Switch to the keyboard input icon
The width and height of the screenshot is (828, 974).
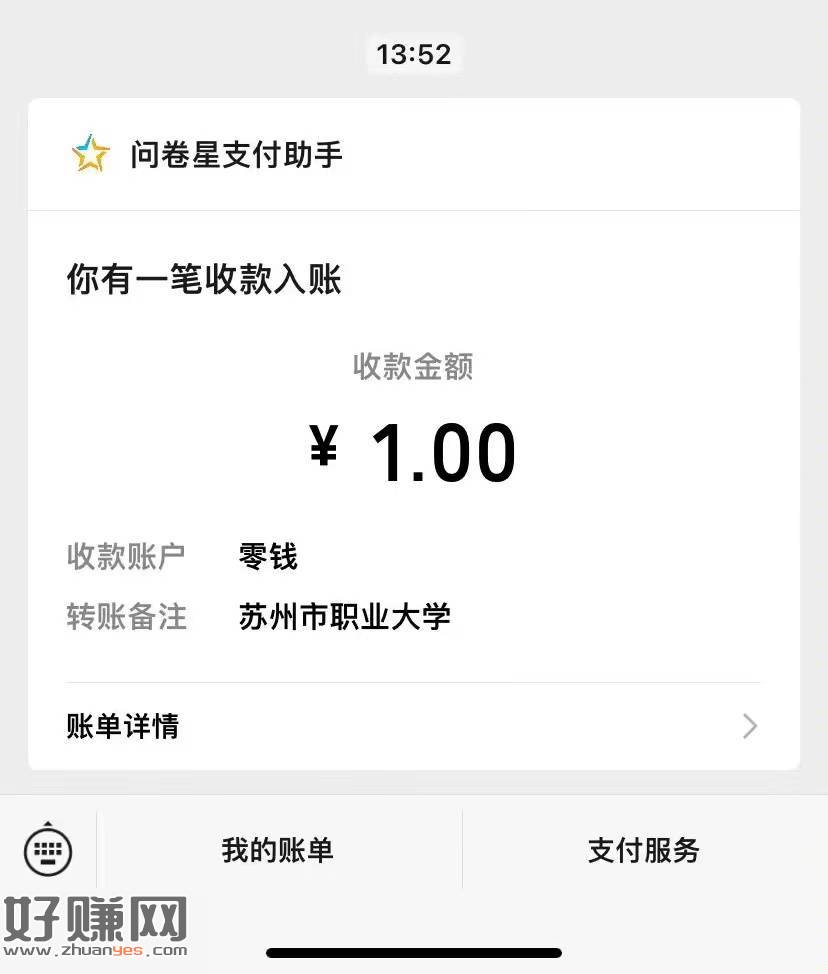(x=48, y=850)
